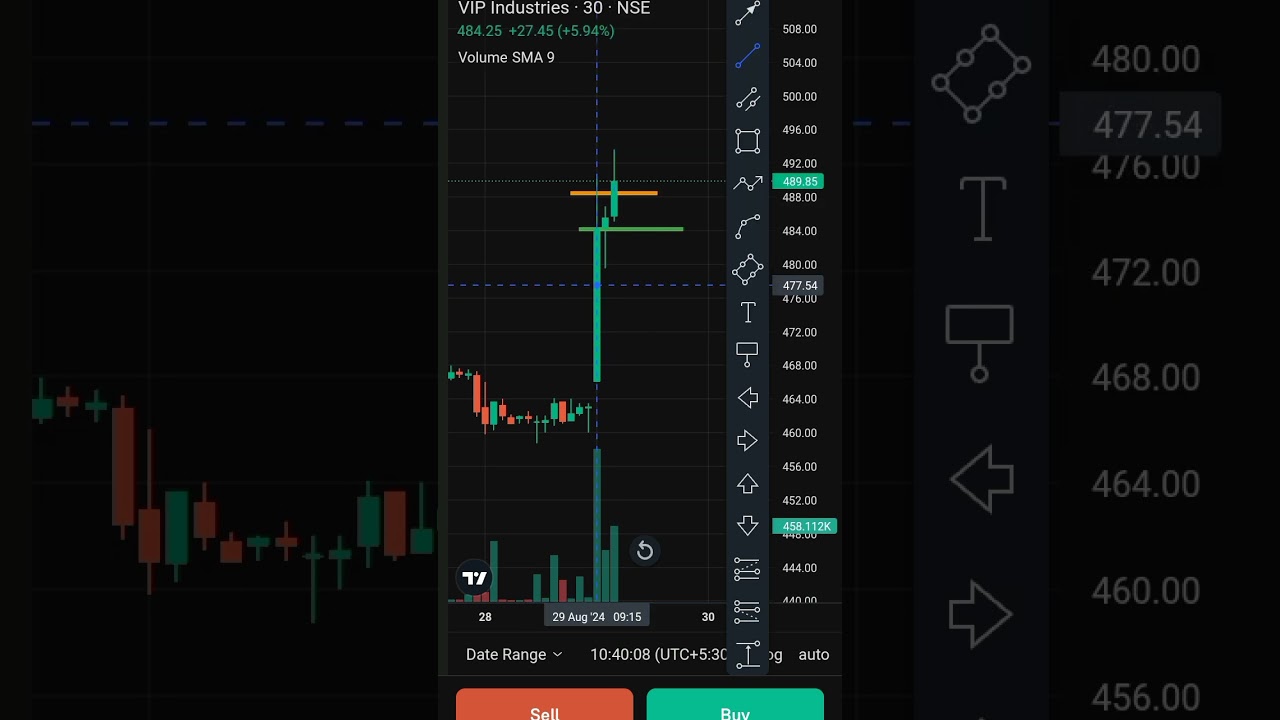
Task: Insert a right arrow marker
Action: [748, 441]
